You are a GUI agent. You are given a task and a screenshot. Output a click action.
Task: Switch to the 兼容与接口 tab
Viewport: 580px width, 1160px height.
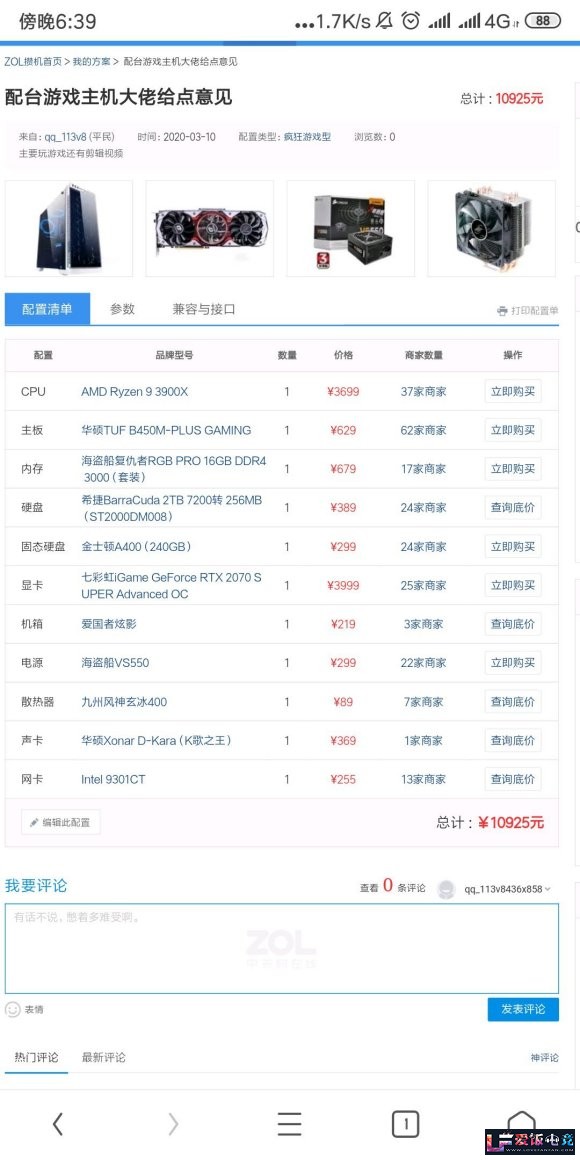pos(204,309)
